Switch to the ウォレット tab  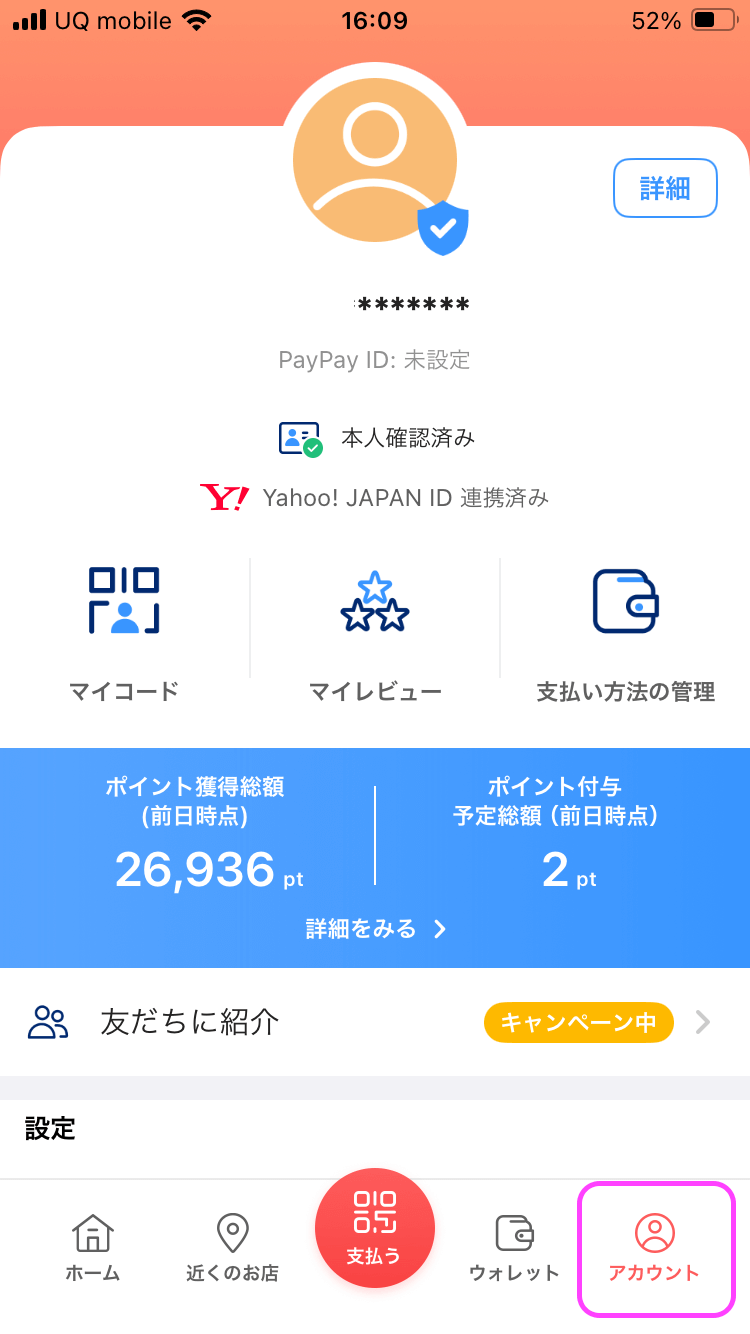pos(514,1248)
